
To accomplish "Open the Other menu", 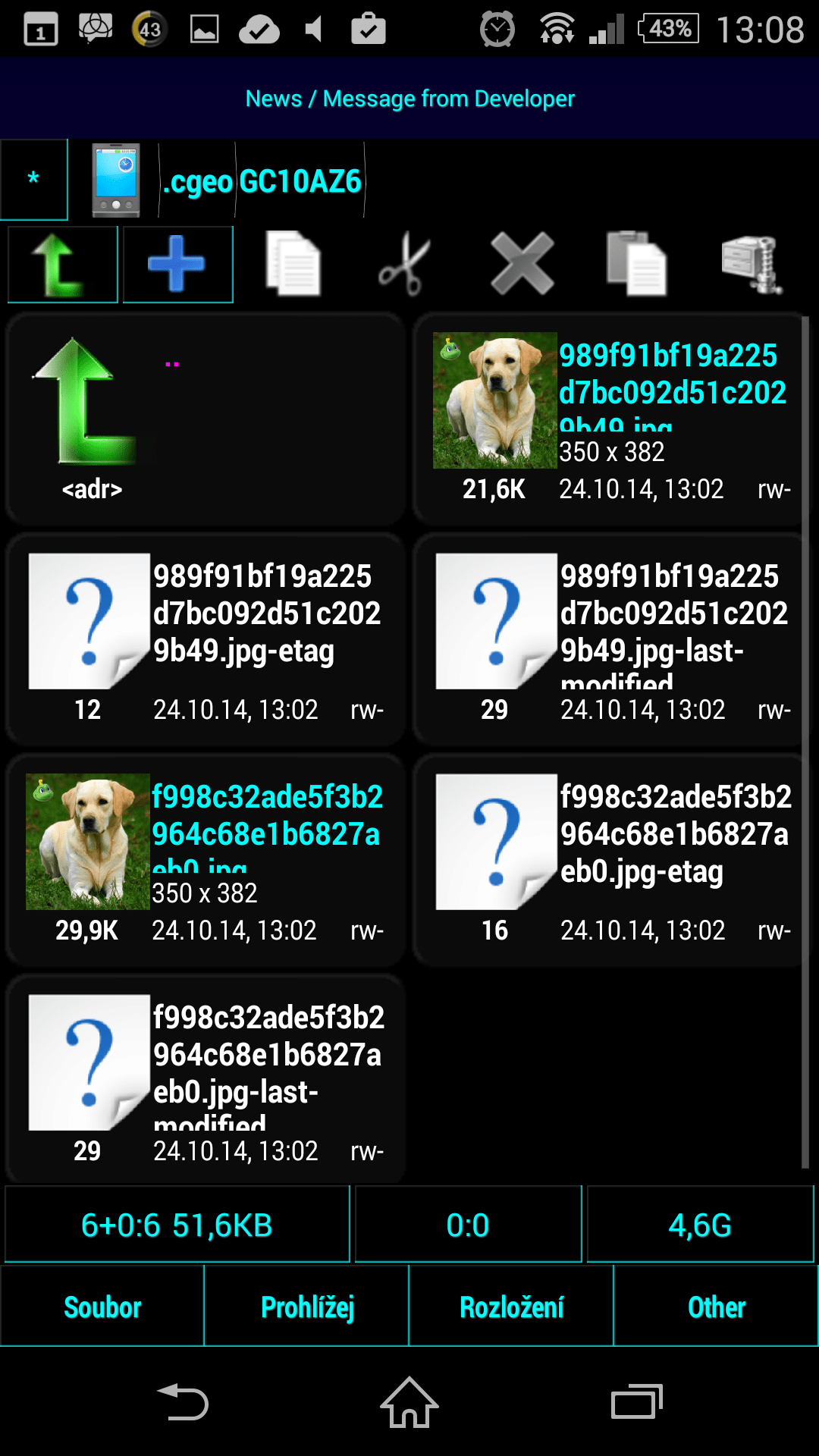I will (716, 1307).
